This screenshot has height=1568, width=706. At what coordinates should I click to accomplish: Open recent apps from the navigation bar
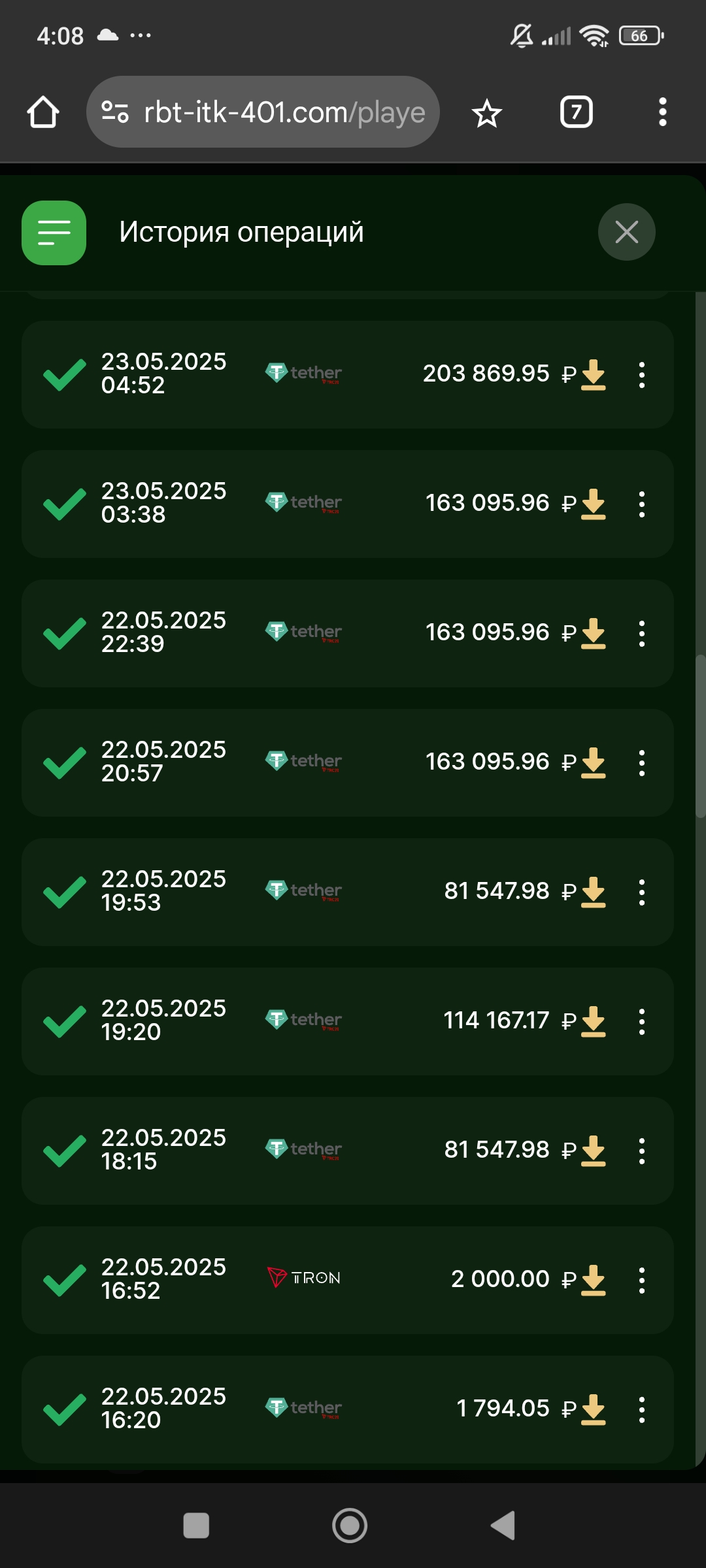point(196,1526)
